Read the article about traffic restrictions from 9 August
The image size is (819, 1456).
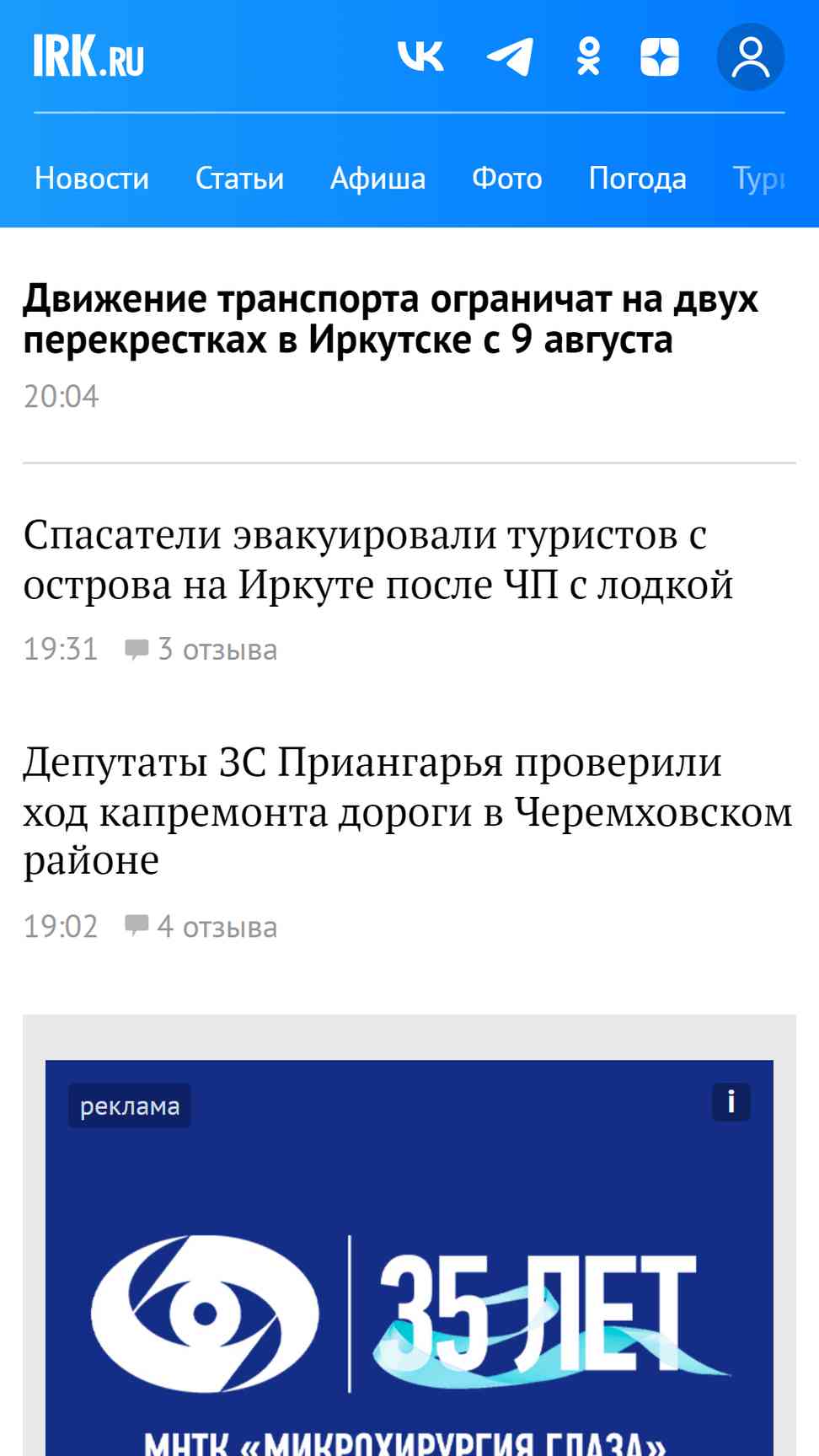click(x=390, y=319)
